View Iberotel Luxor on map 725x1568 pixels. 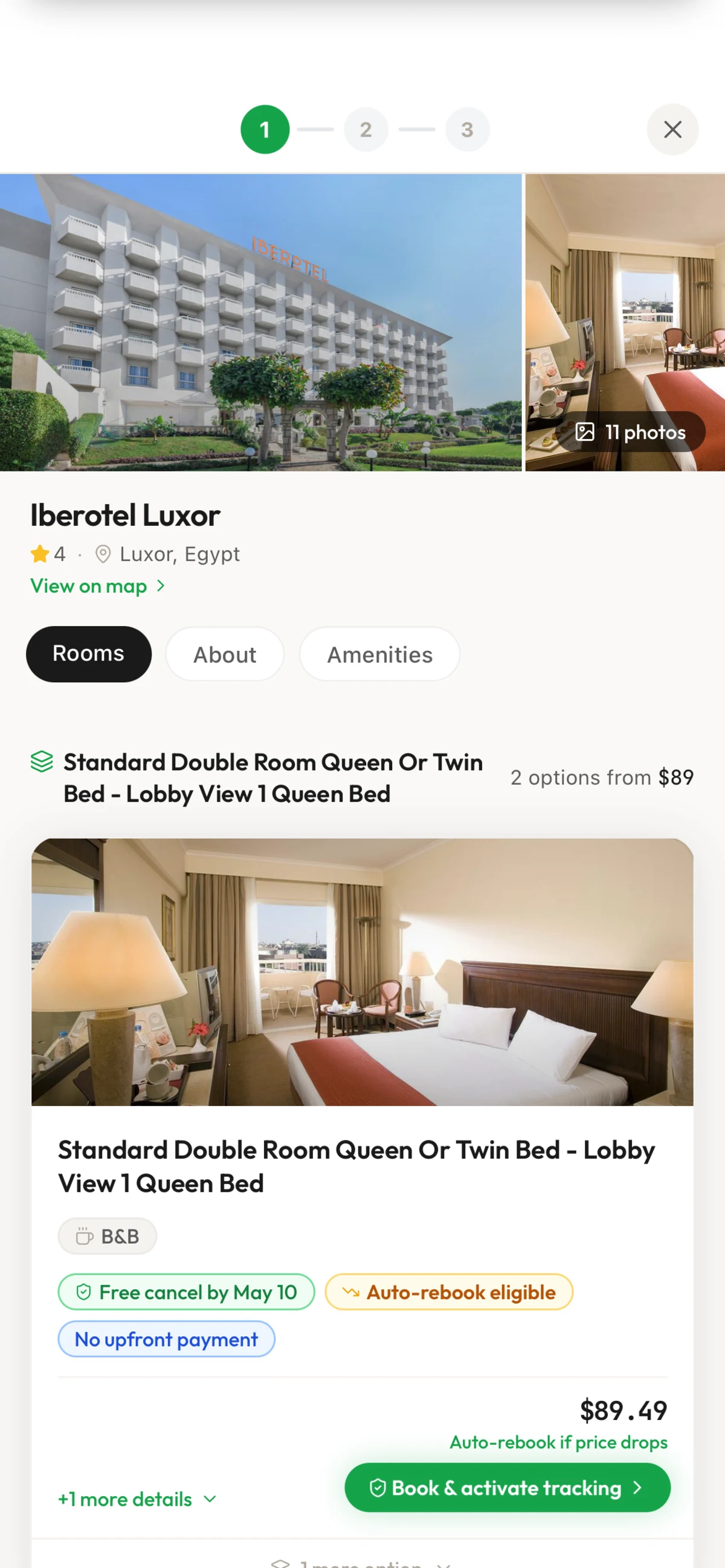click(x=97, y=586)
